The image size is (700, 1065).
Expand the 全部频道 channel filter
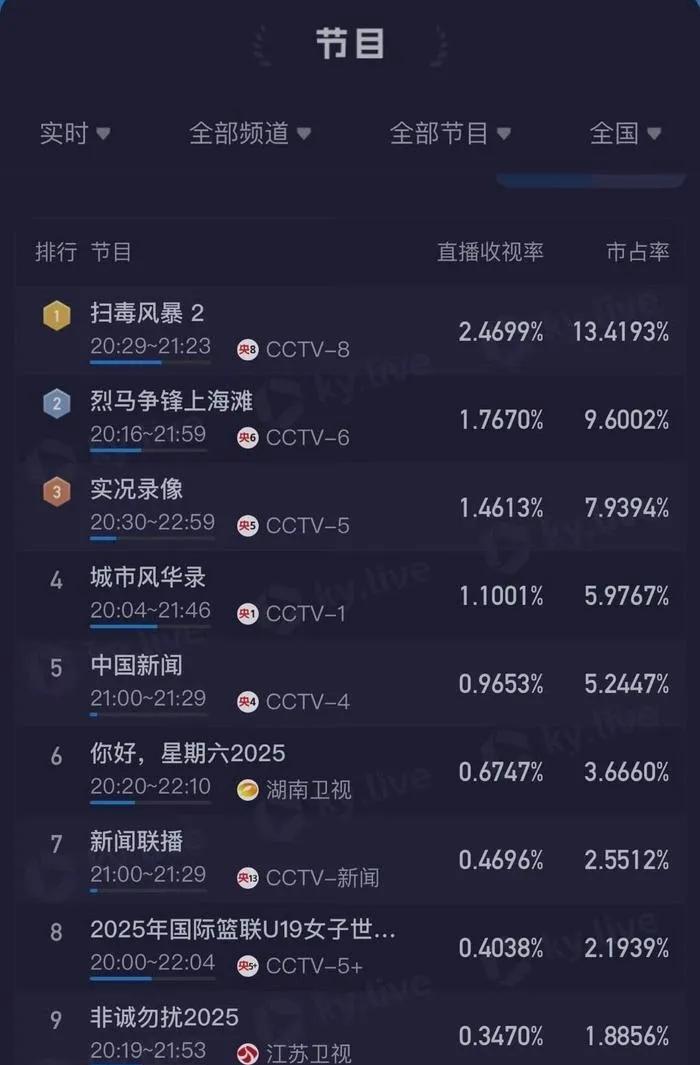(250, 133)
